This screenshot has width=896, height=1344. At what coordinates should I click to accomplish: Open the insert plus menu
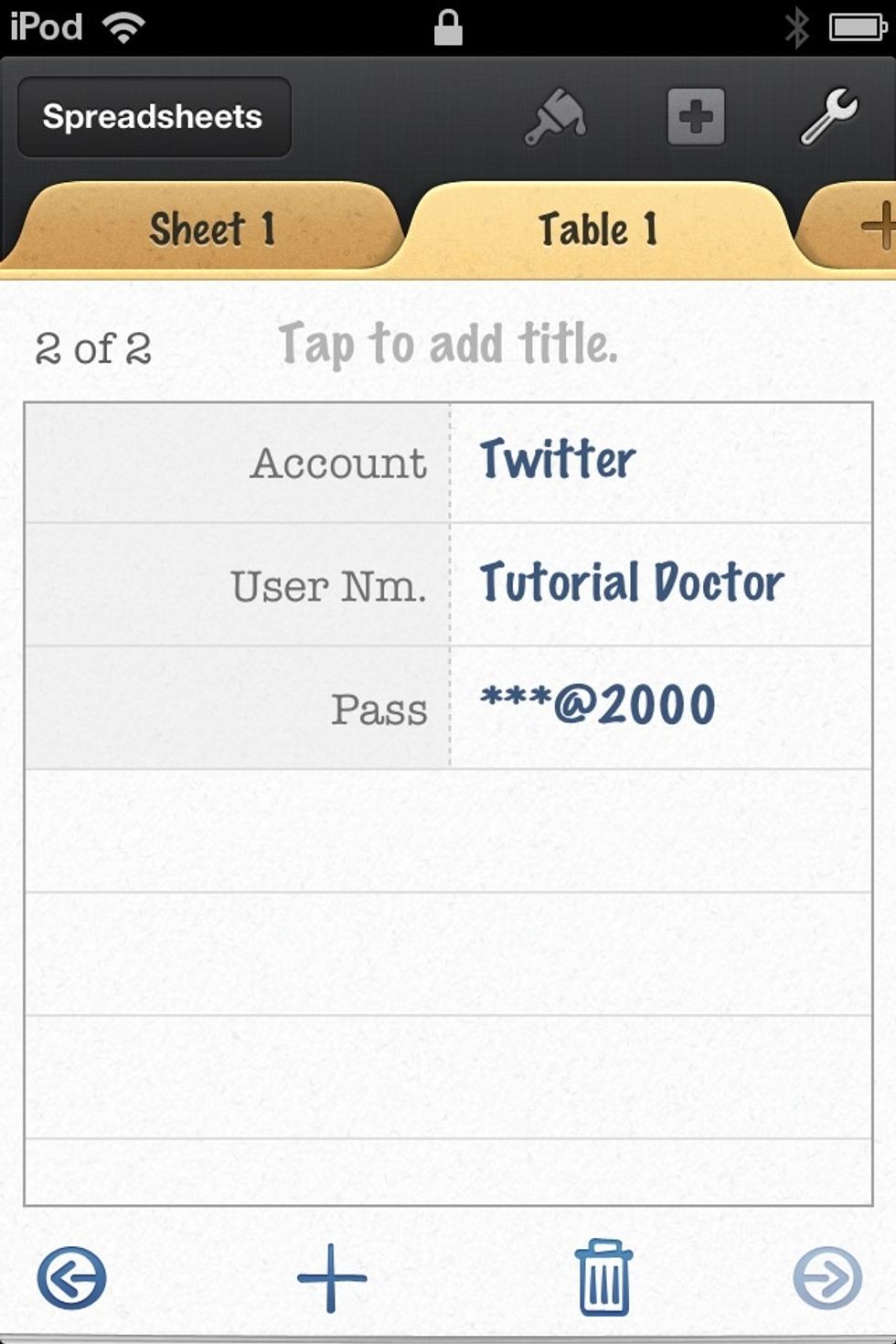pyautogui.click(x=696, y=117)
